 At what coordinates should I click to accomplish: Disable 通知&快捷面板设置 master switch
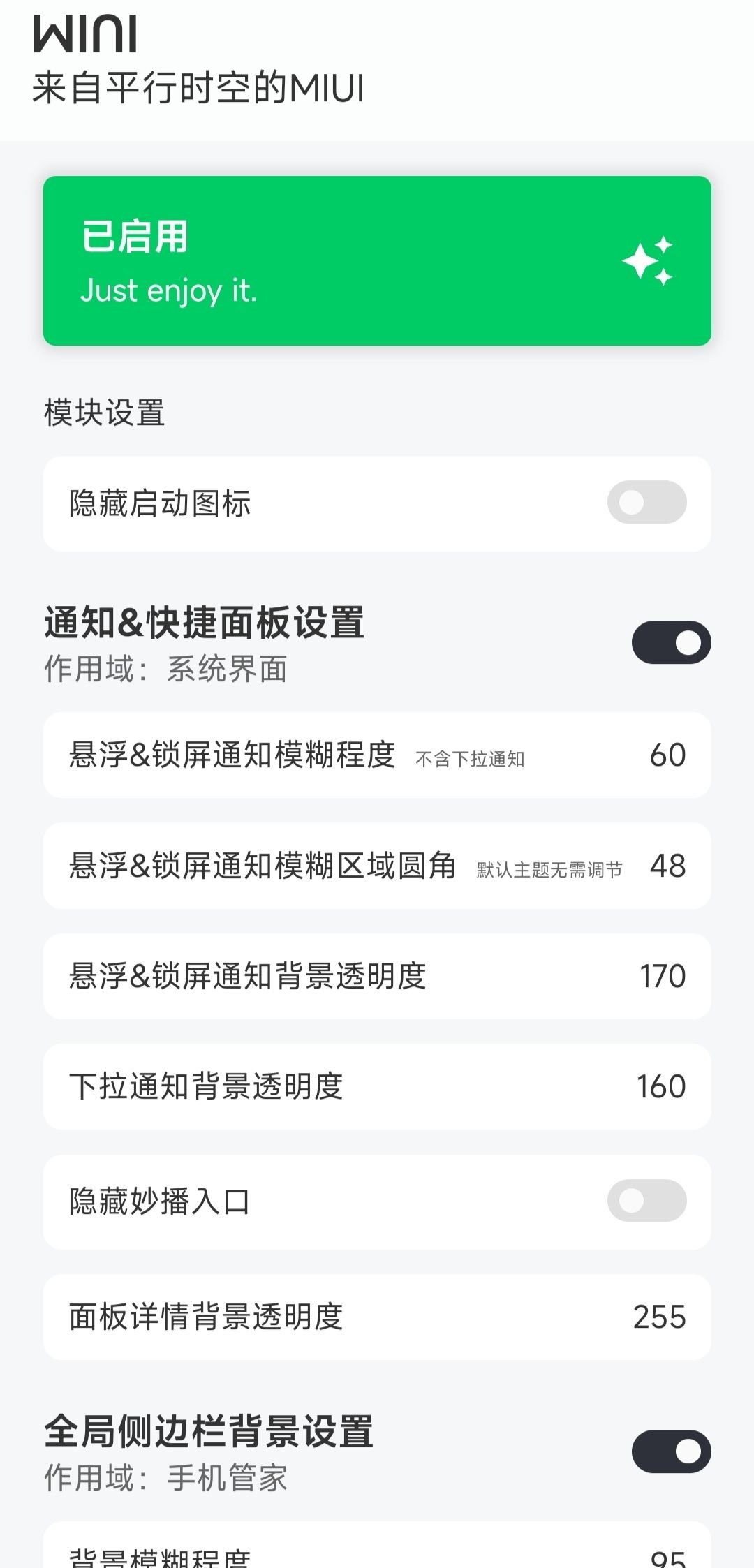pyautogui.click(x=671, y=642)
